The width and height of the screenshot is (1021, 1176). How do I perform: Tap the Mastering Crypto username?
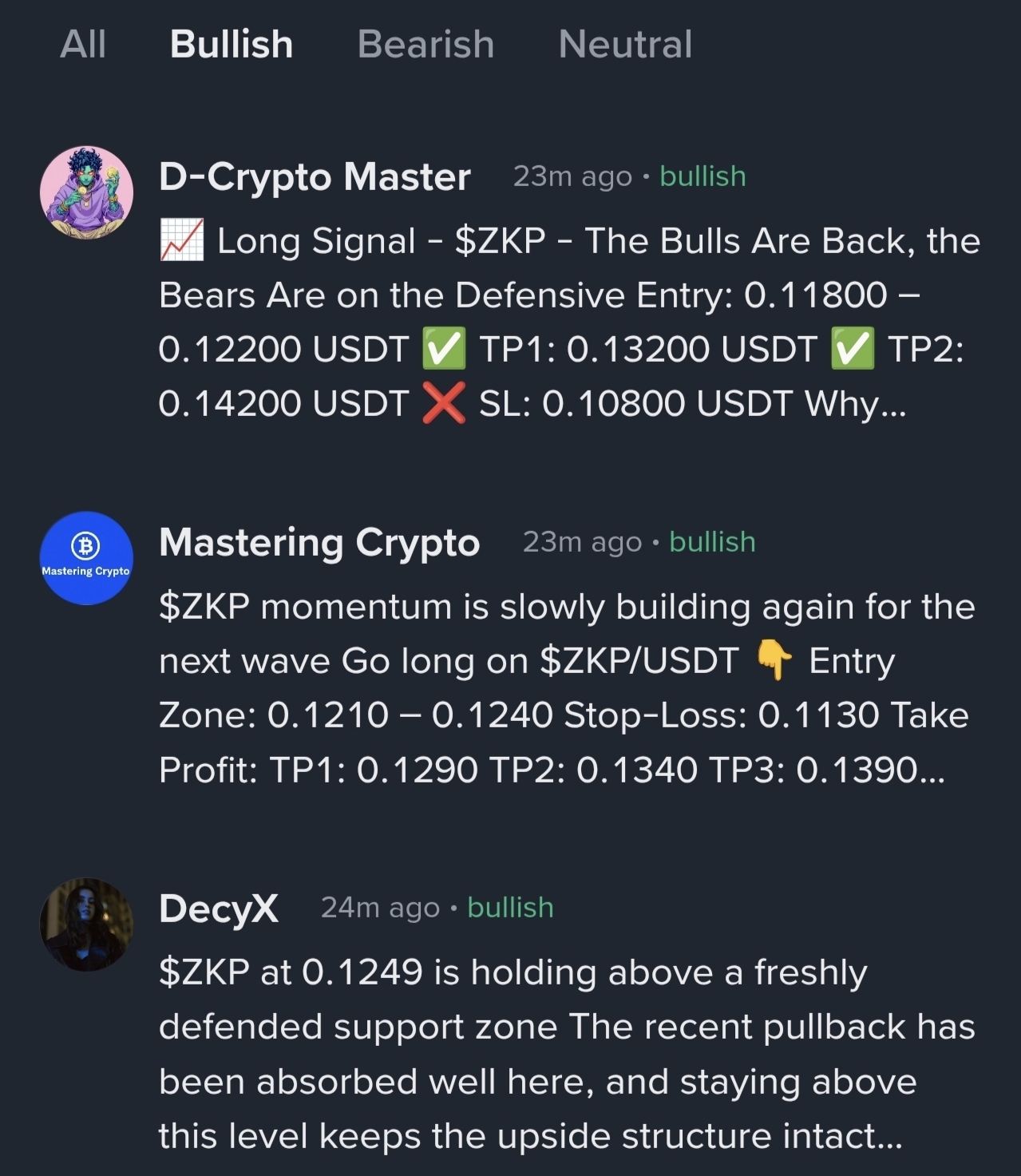coord(319,543)
